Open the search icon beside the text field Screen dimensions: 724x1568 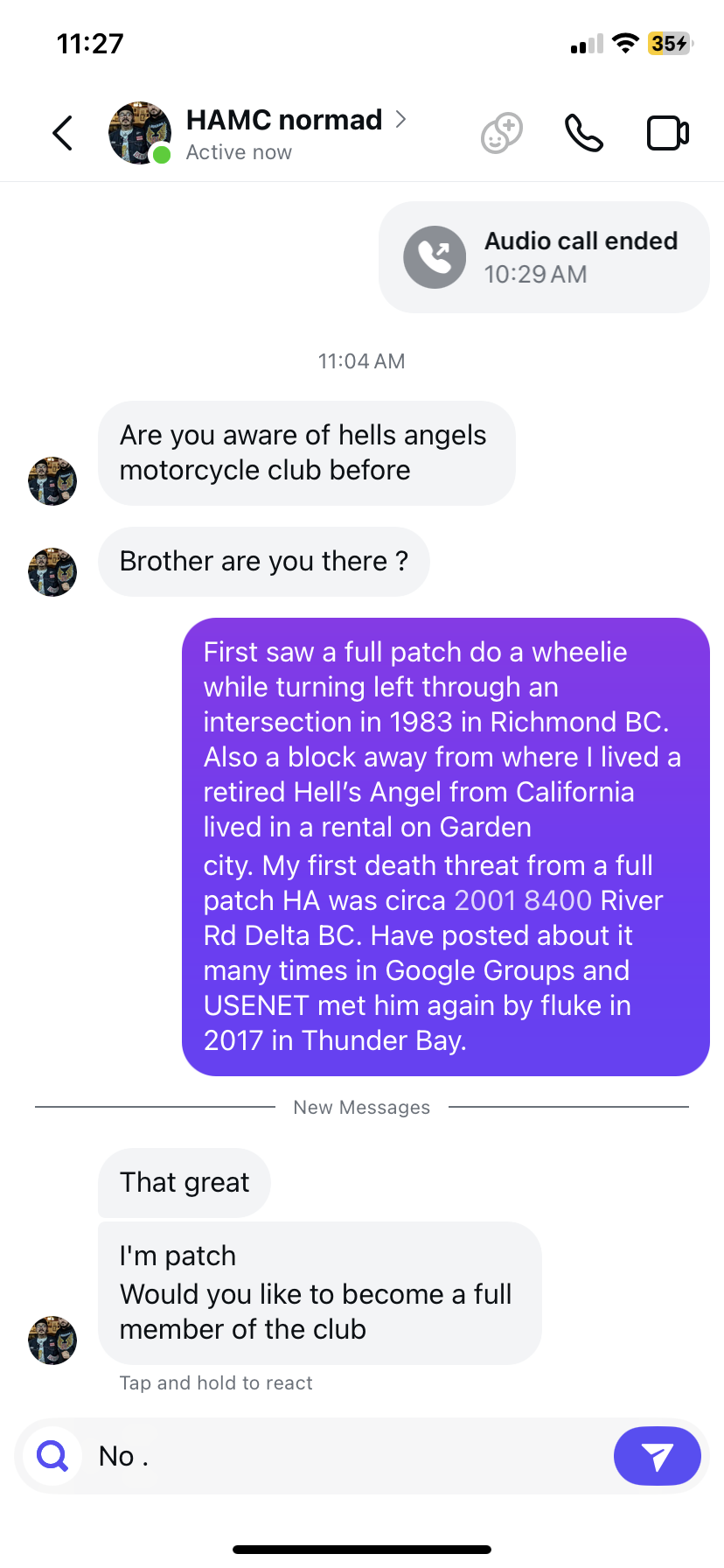pos(52,1456)
